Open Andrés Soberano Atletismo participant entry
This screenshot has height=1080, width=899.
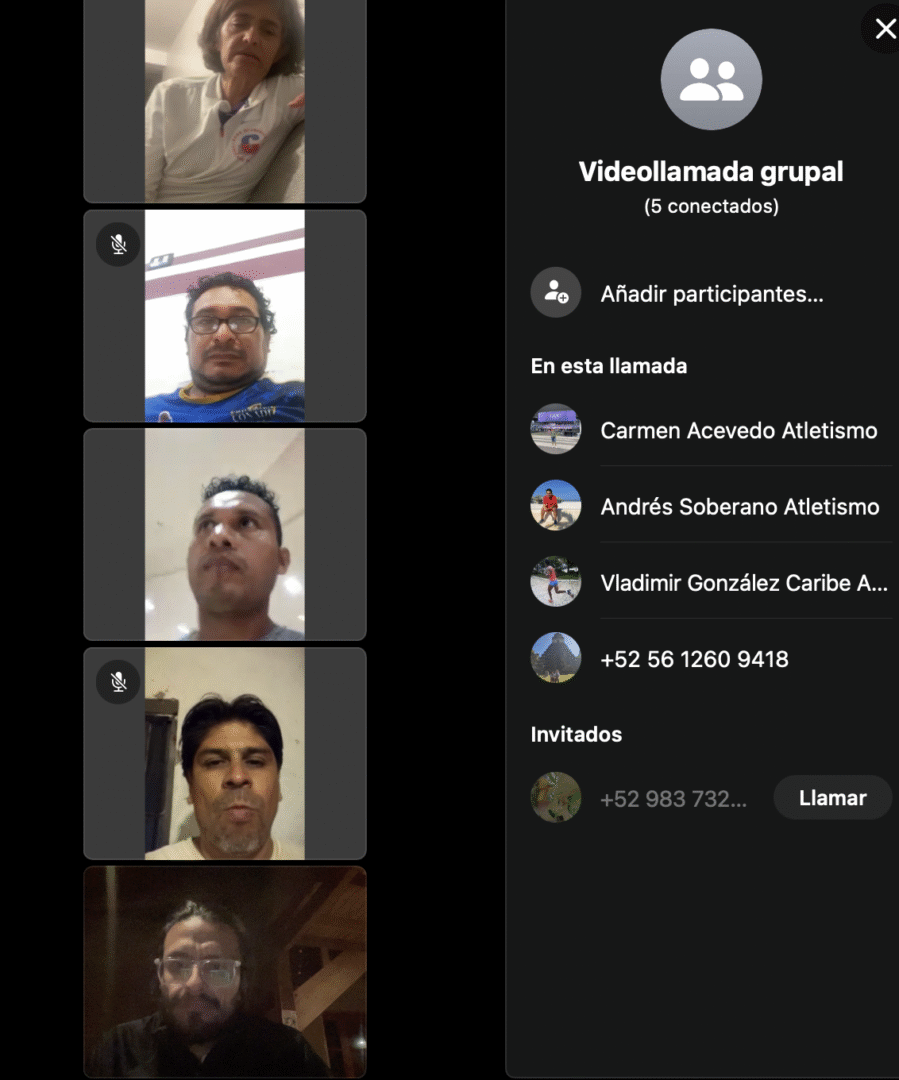(739, 507)
